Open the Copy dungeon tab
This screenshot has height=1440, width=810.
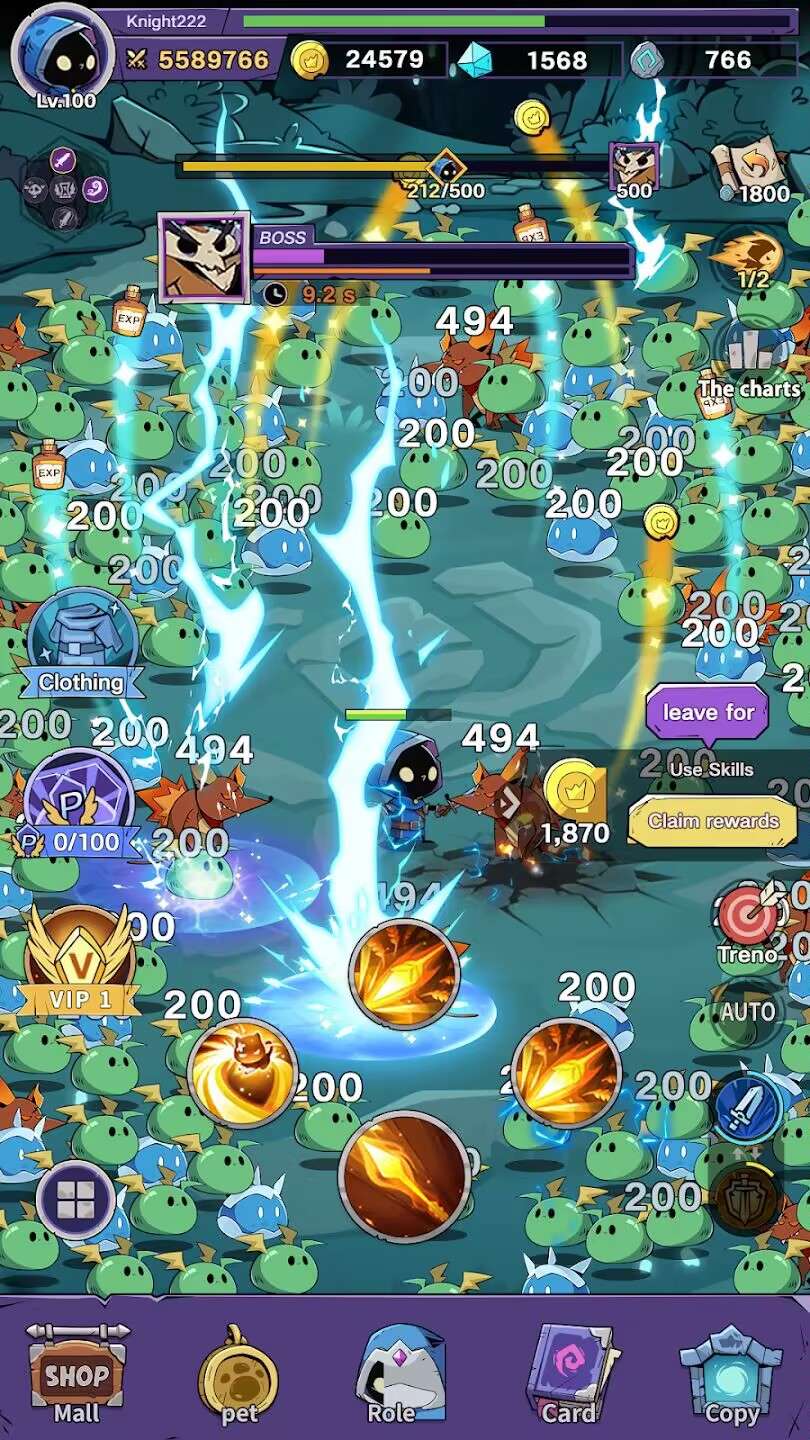(x=731, y=1374)
